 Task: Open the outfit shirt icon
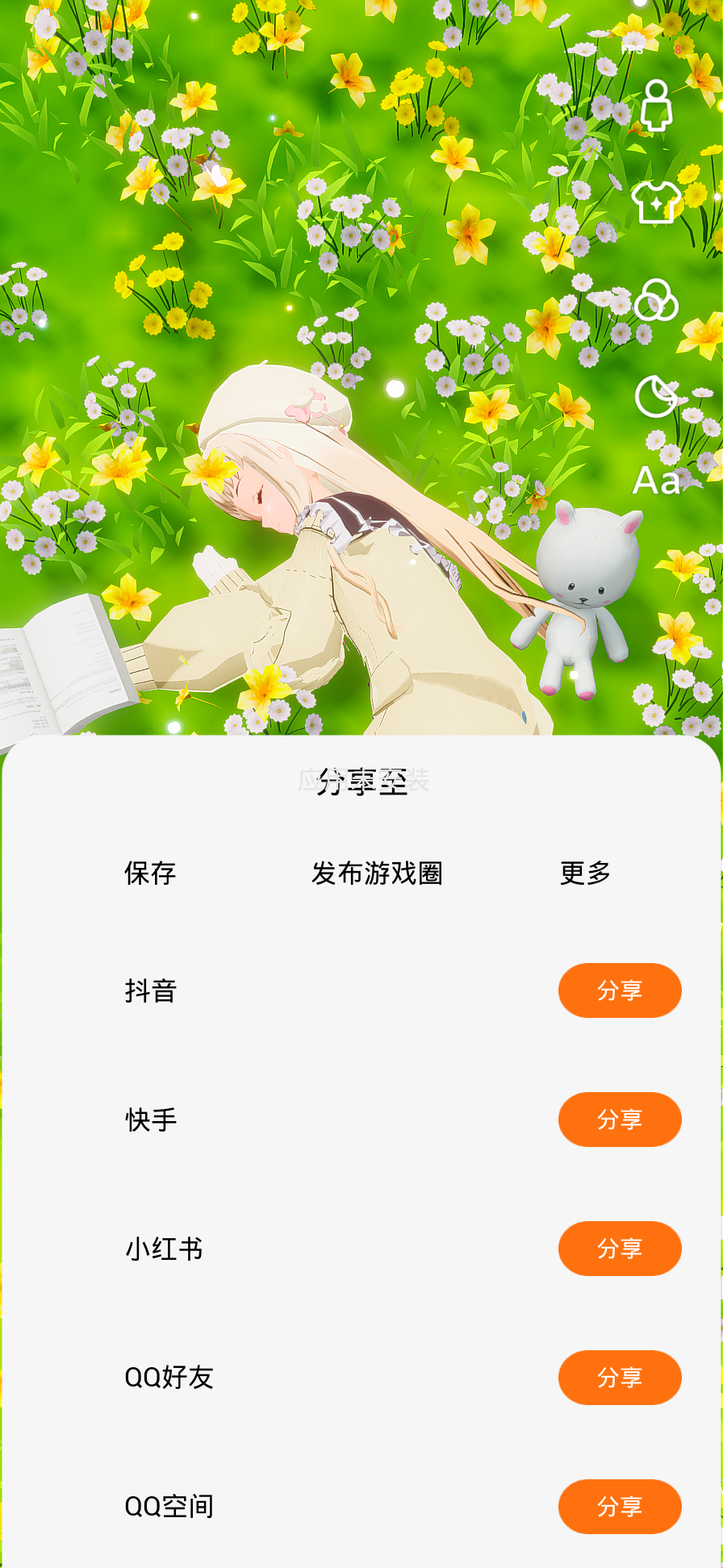[x=655, y=202]
